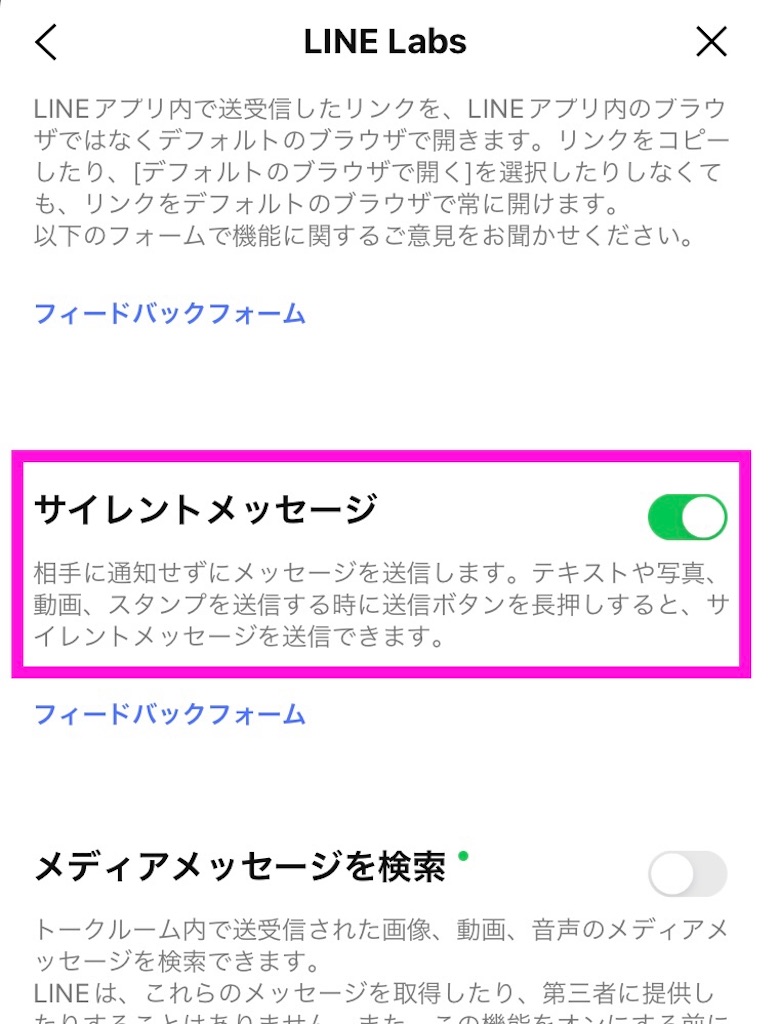This screenshot has width=768, height=1024.
Task: Enable the メディアメッセージを検索 switch
Action: click(x=687, y=874)
